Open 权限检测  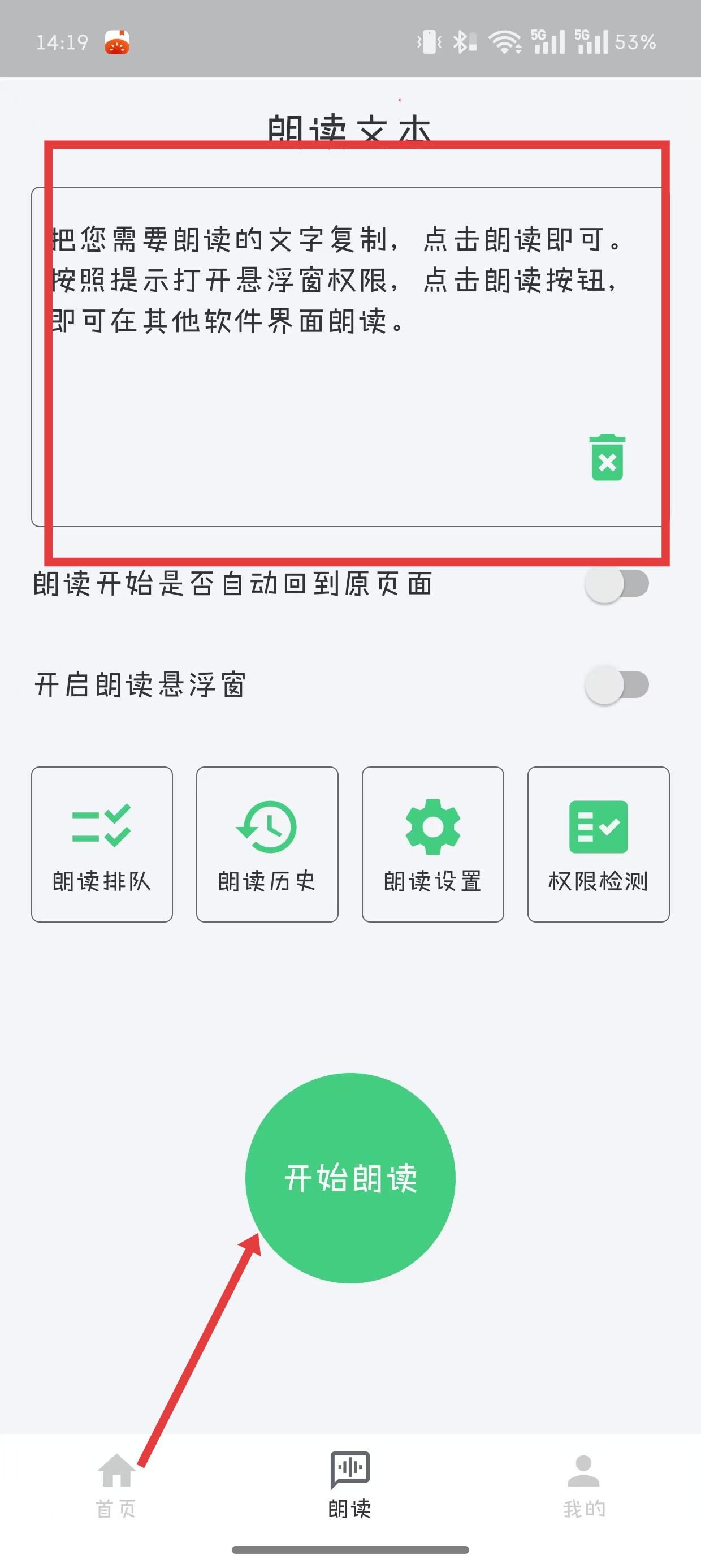598,845
